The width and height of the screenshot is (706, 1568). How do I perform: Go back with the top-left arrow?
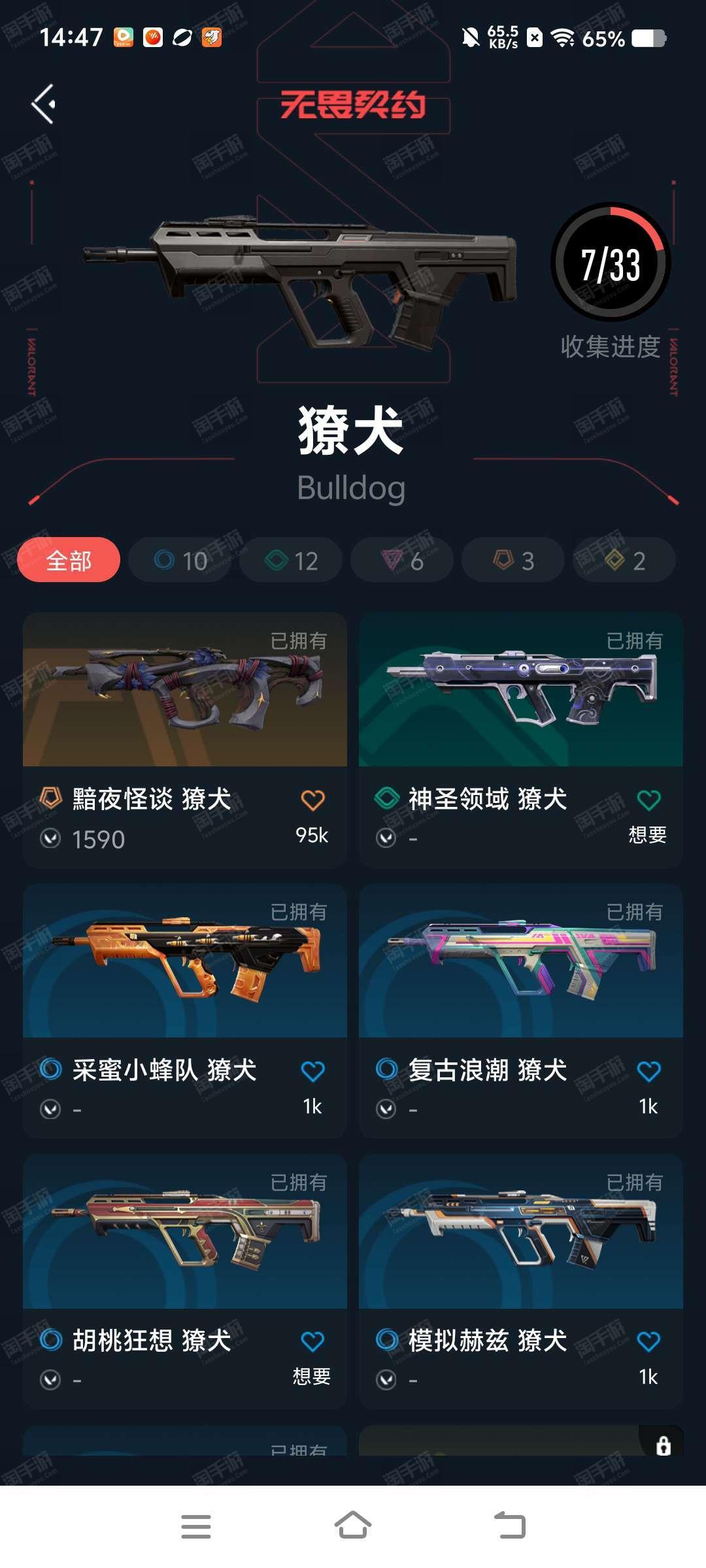tap(43, 104)
